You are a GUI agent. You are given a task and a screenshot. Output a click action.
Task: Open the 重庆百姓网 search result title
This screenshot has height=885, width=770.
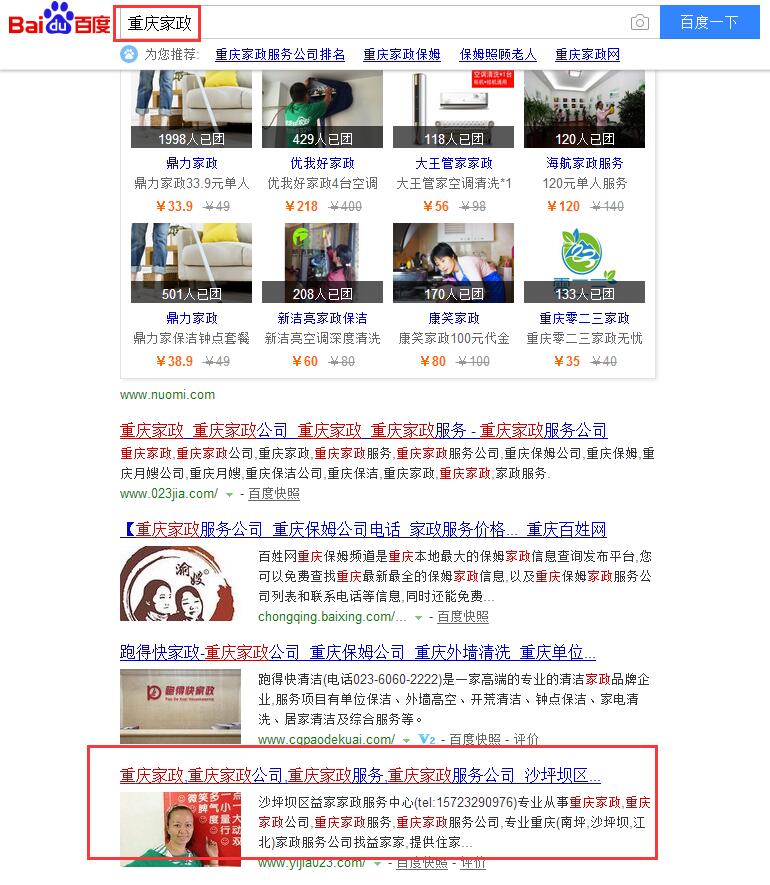point(363,530)
